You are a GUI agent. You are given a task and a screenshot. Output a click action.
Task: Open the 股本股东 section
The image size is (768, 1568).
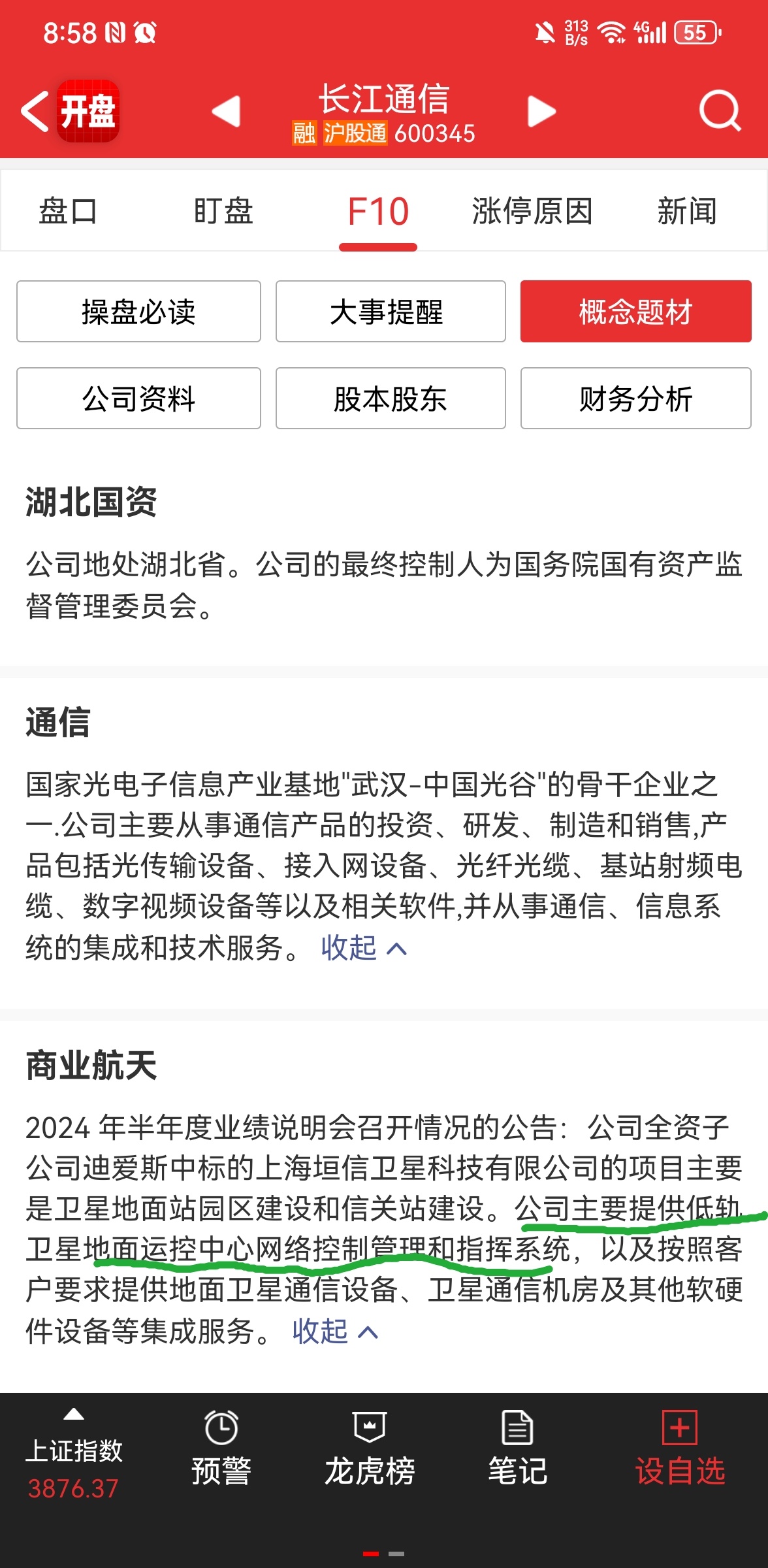pos(390,399)
